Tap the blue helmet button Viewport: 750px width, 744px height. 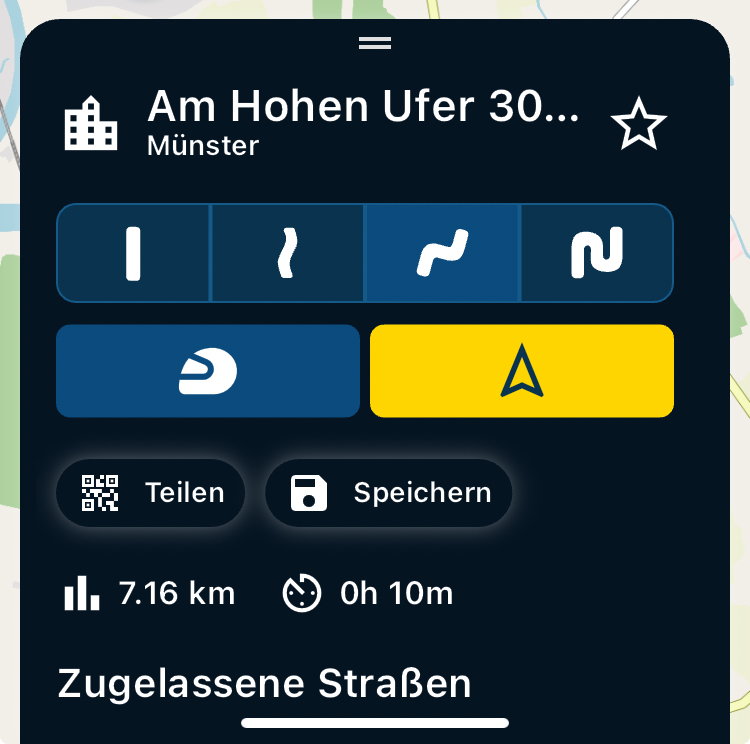point(207,371)
